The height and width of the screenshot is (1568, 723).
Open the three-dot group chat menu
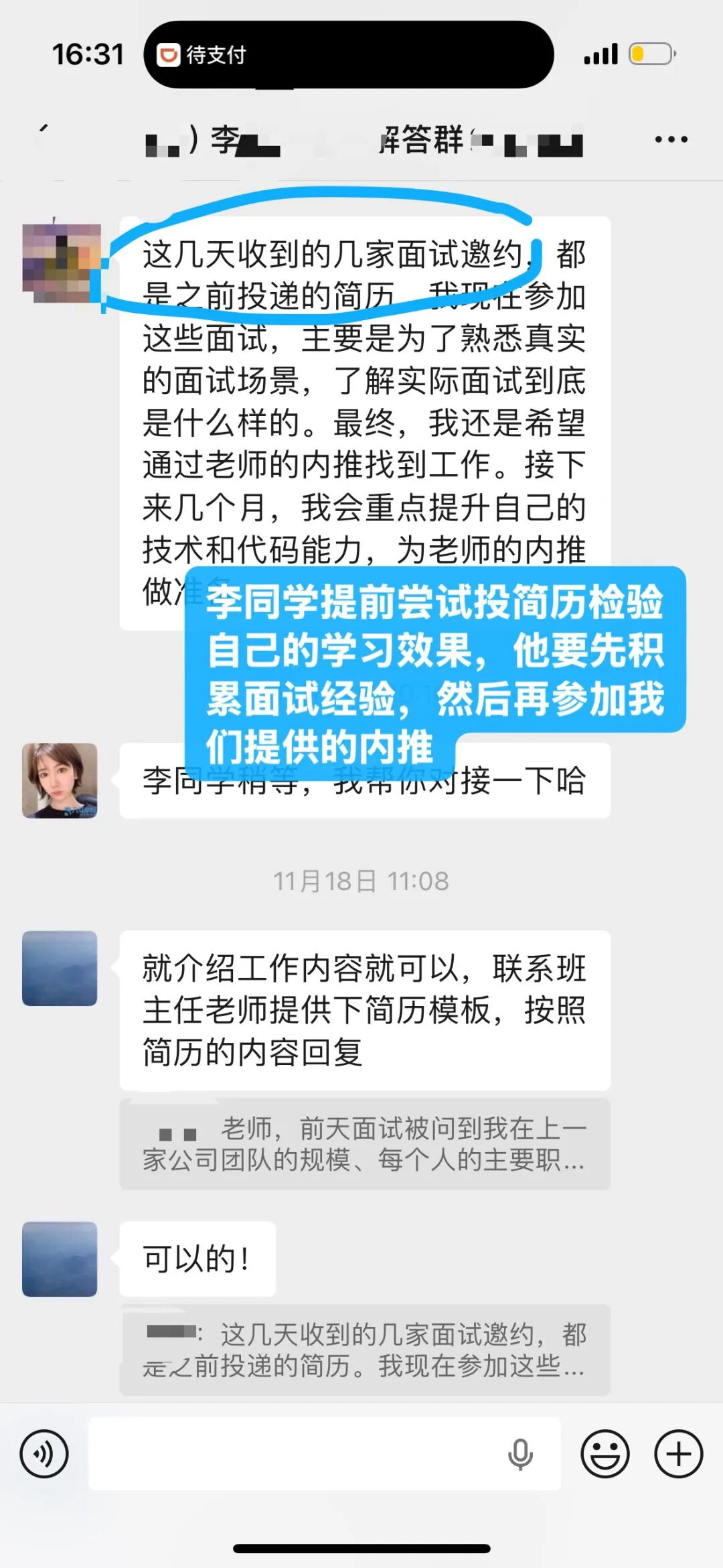(x=671, y=139)
